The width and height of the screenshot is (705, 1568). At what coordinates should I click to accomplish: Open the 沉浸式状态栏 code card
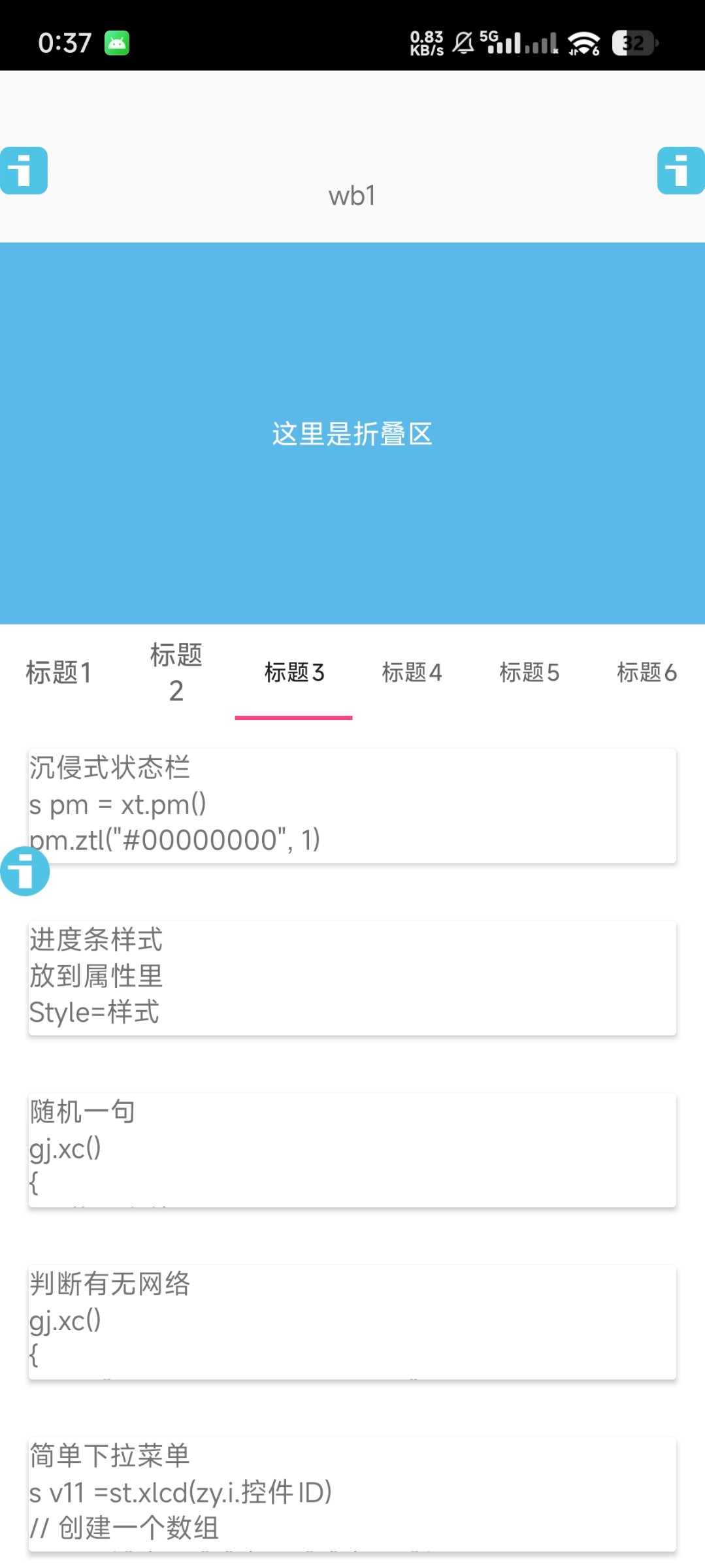pyautogui.click(x=352, y=806)
